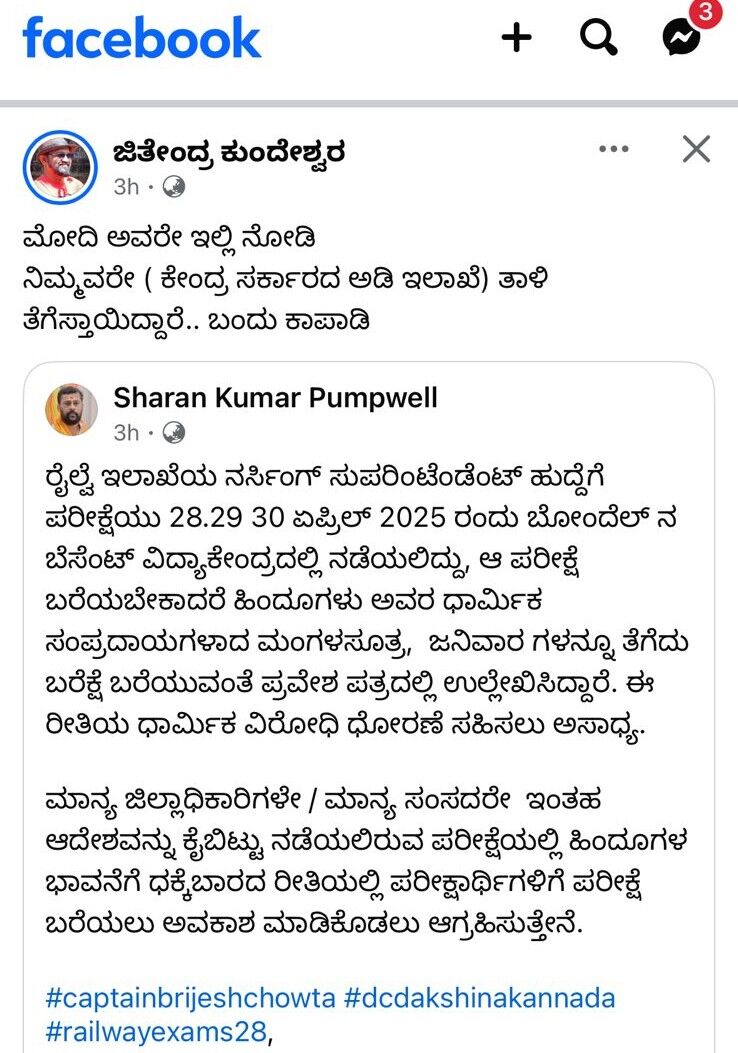
Task: Open Messenger with 3 unread
Action: [683, 38]
